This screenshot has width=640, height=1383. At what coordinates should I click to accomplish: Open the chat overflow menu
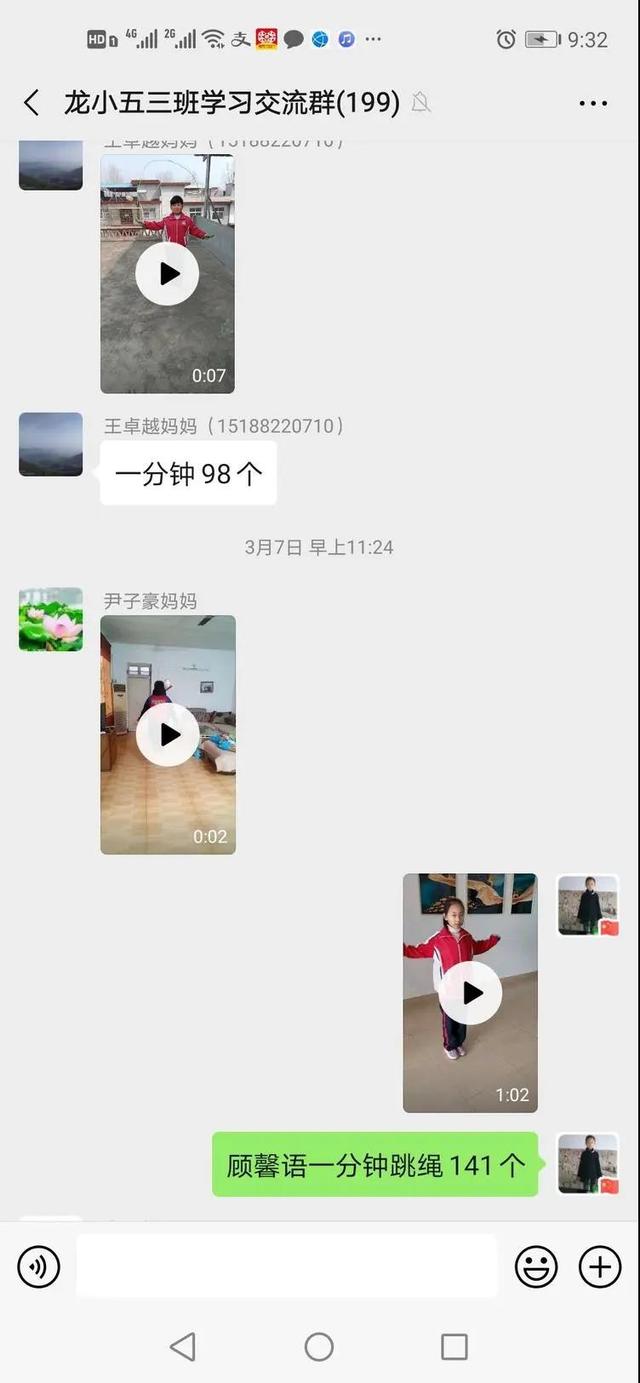click(593, 103)
